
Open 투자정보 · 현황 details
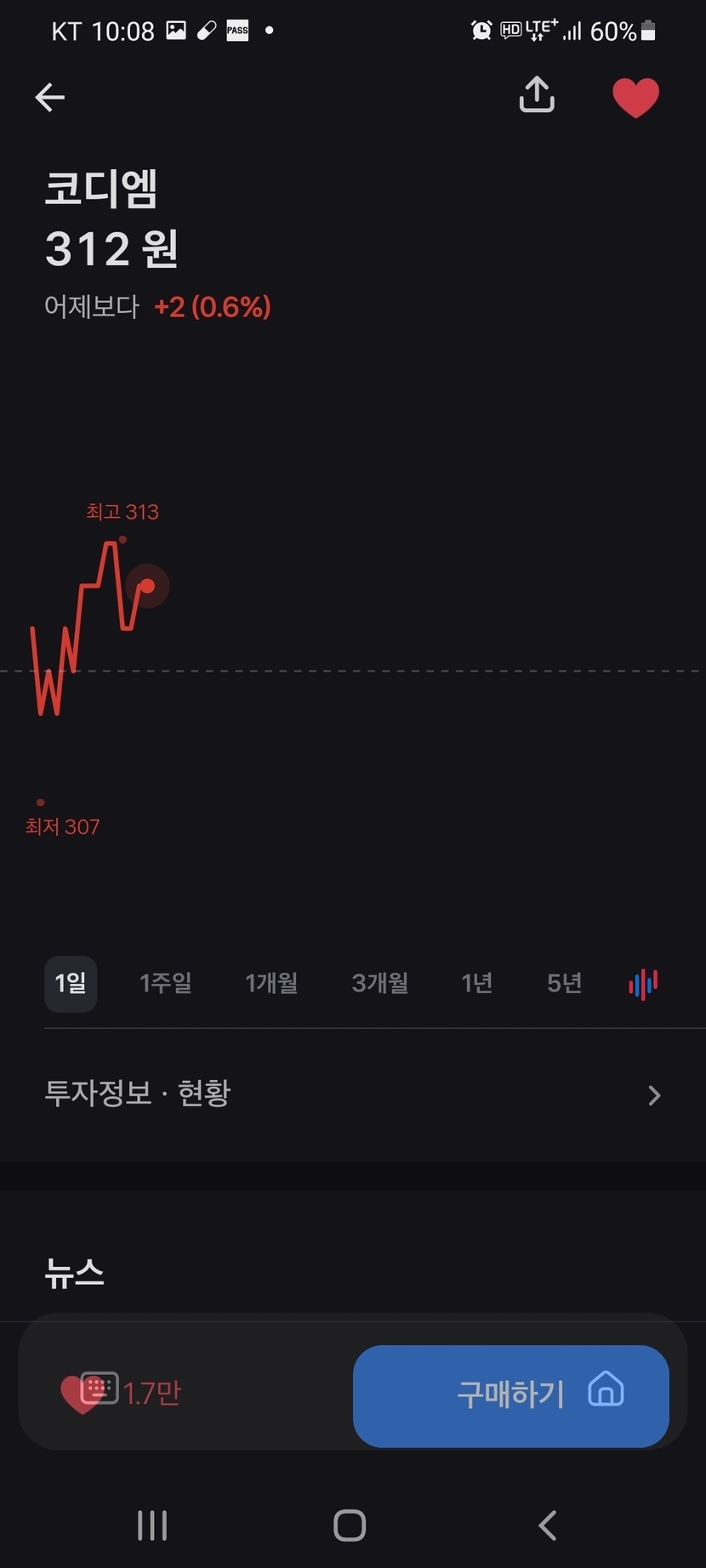coord(353,1094)
